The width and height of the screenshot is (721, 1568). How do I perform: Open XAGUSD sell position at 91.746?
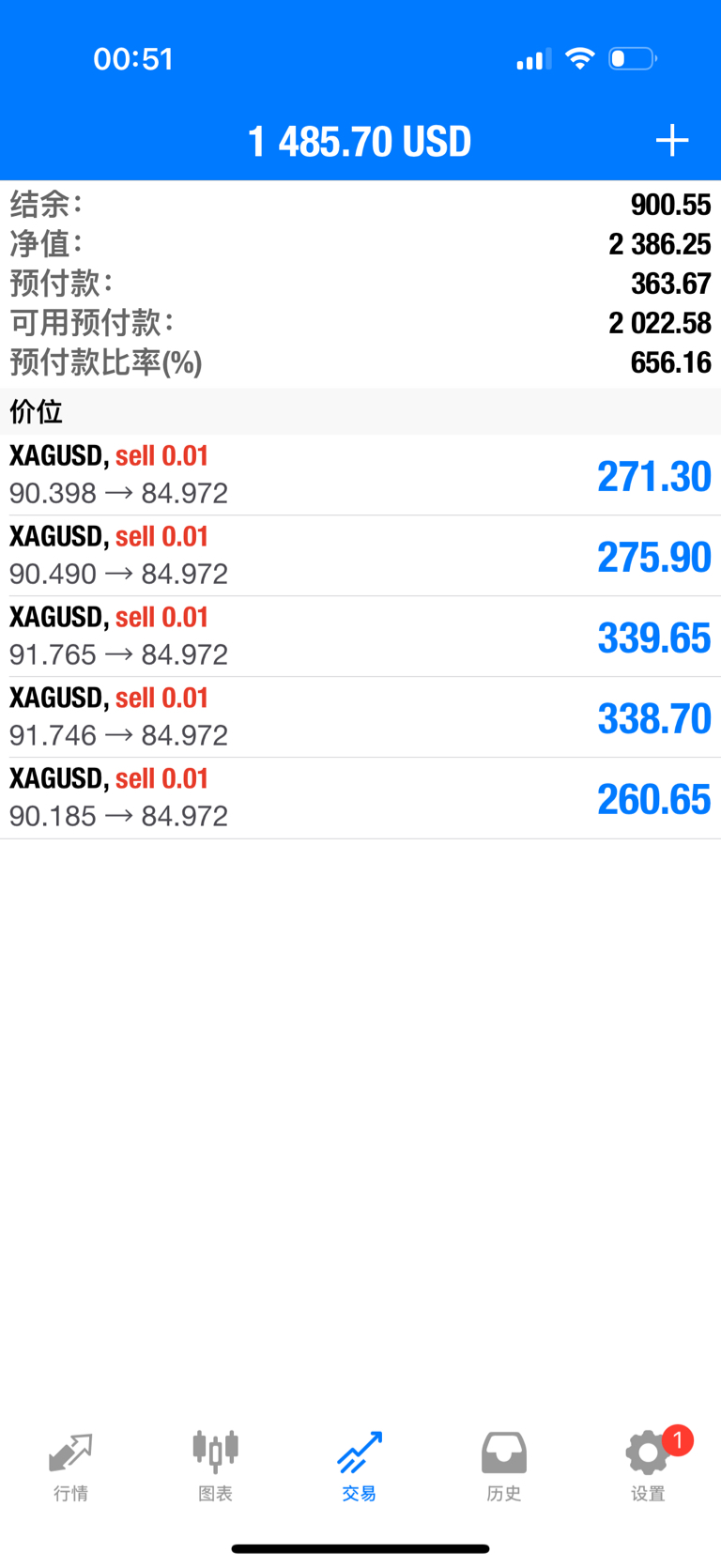point(360,717)
